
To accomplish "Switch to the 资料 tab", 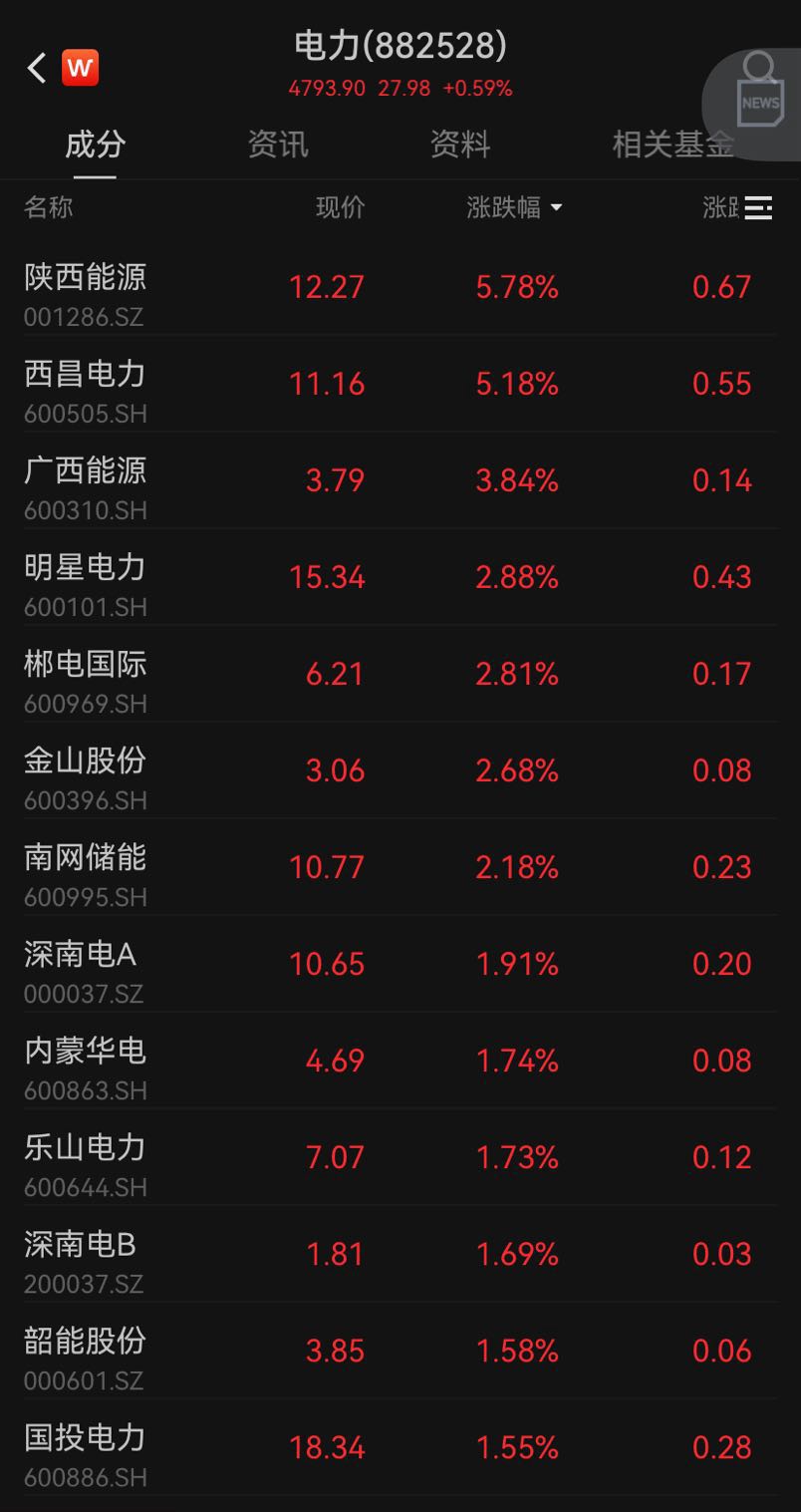I will [460, 145].
